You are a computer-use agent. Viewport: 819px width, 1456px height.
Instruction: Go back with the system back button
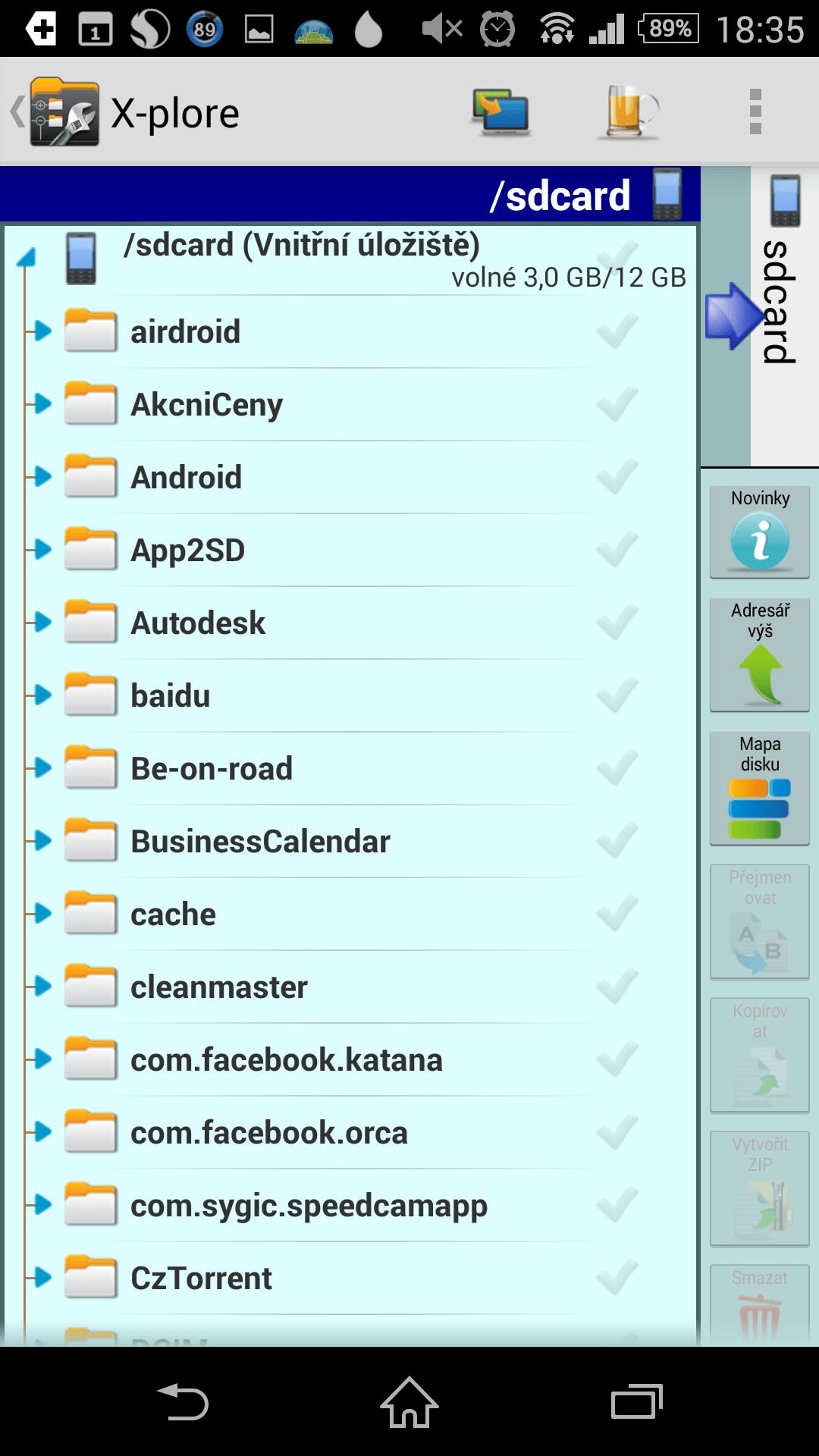(x=182, y=1401)
